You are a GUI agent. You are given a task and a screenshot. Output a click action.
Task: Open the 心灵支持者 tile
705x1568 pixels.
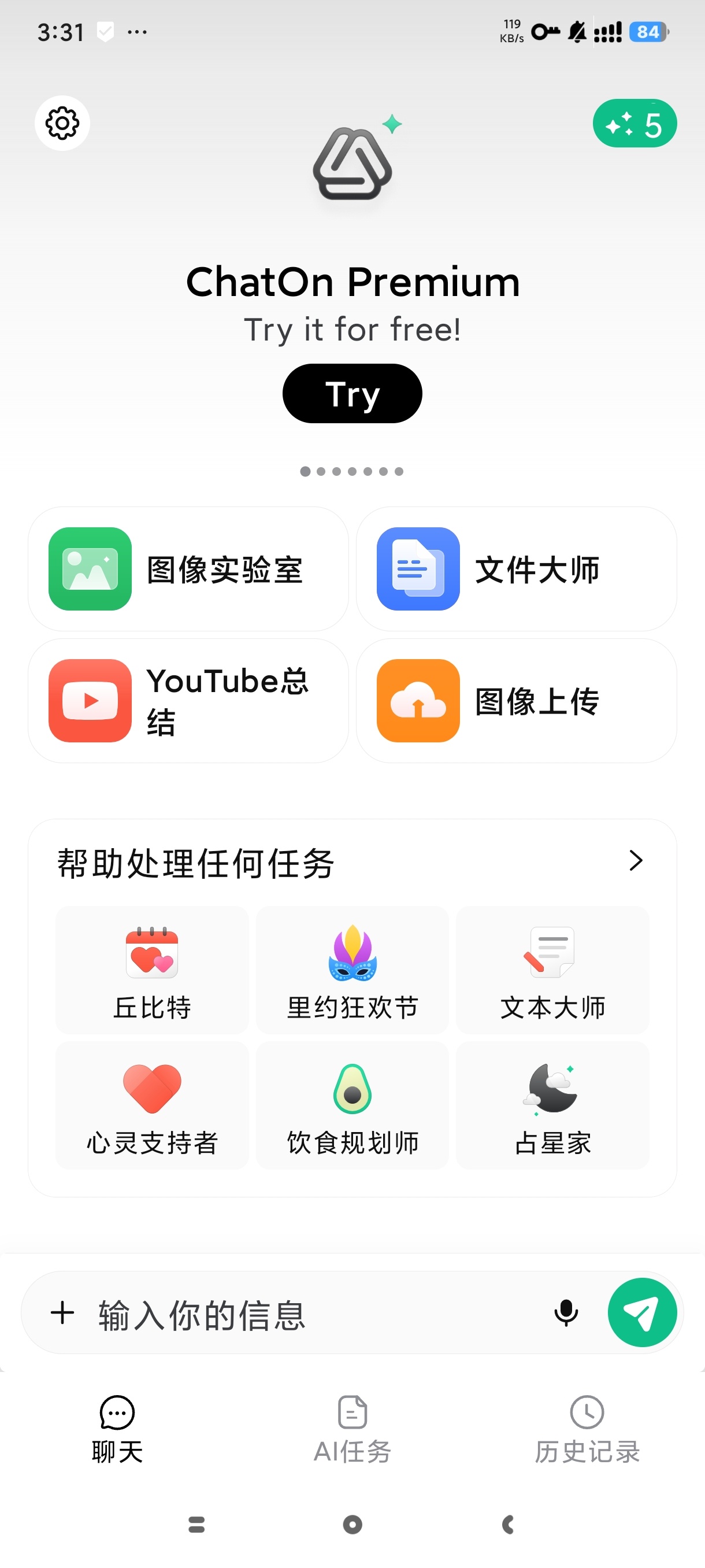[152, 1105]
